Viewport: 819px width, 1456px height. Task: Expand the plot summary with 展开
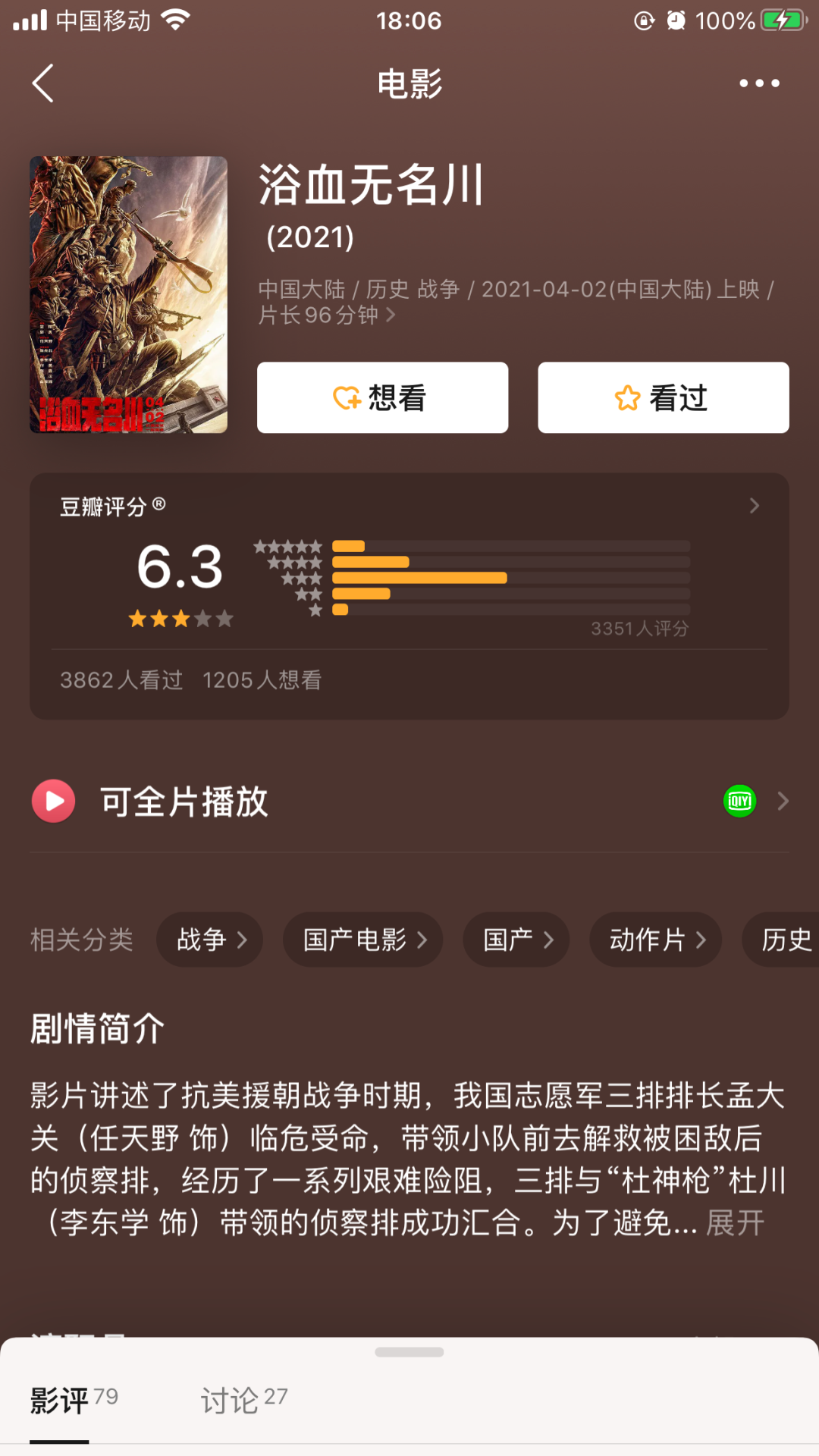tap(735, 1222)
